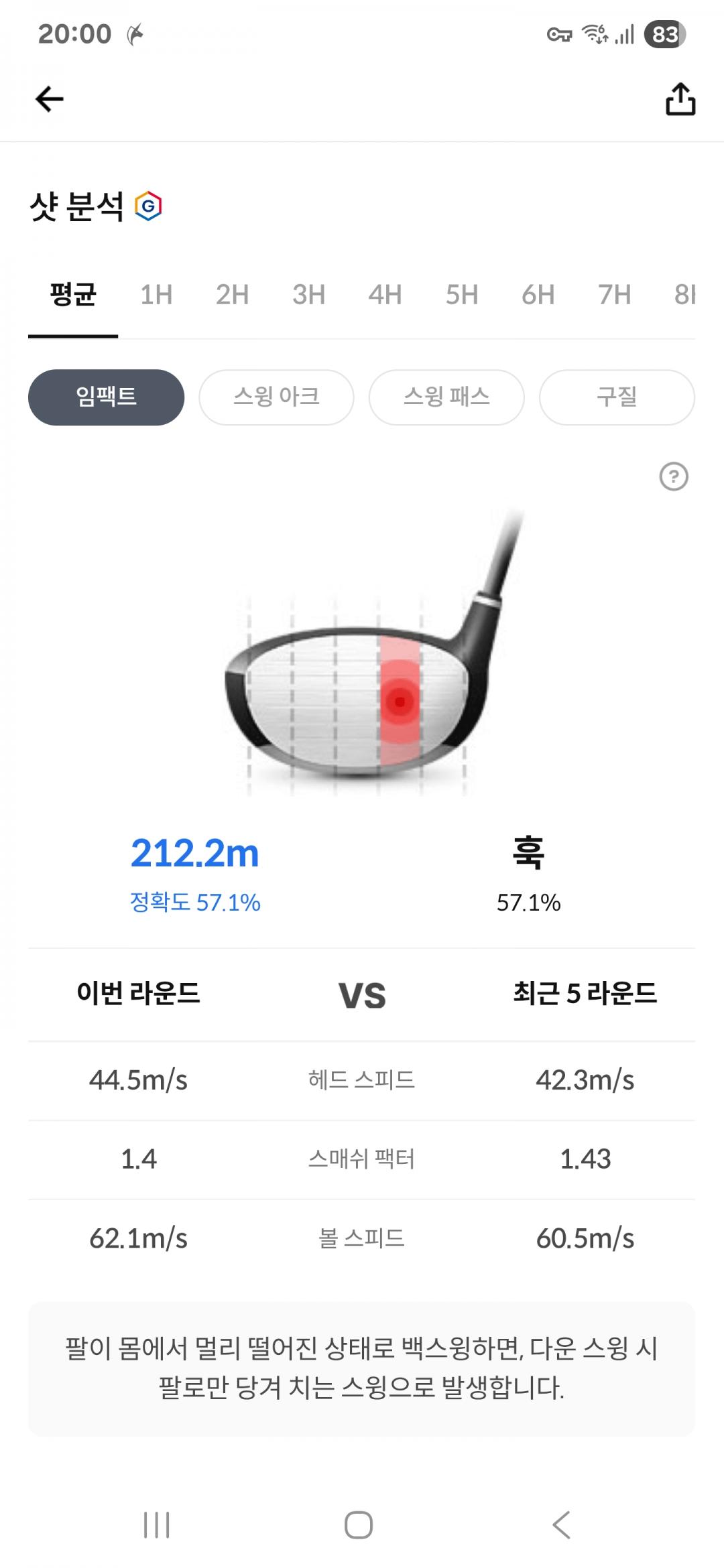The height and width of the screenshot is (1568, 724).
Task: Open the help question mark icon
Action: pos(674,477)
